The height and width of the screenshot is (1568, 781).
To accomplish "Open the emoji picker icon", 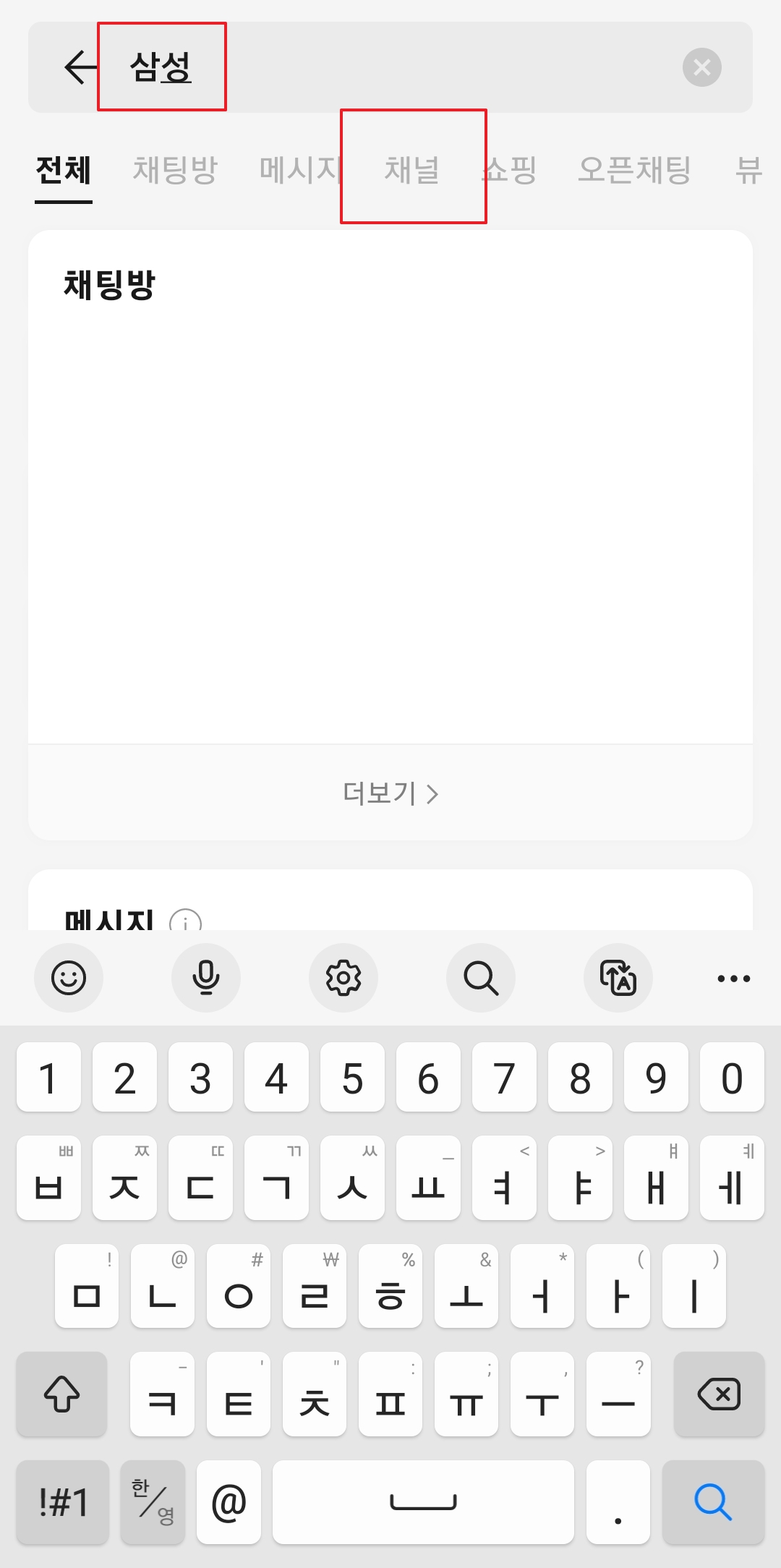I will pos(69,978).
